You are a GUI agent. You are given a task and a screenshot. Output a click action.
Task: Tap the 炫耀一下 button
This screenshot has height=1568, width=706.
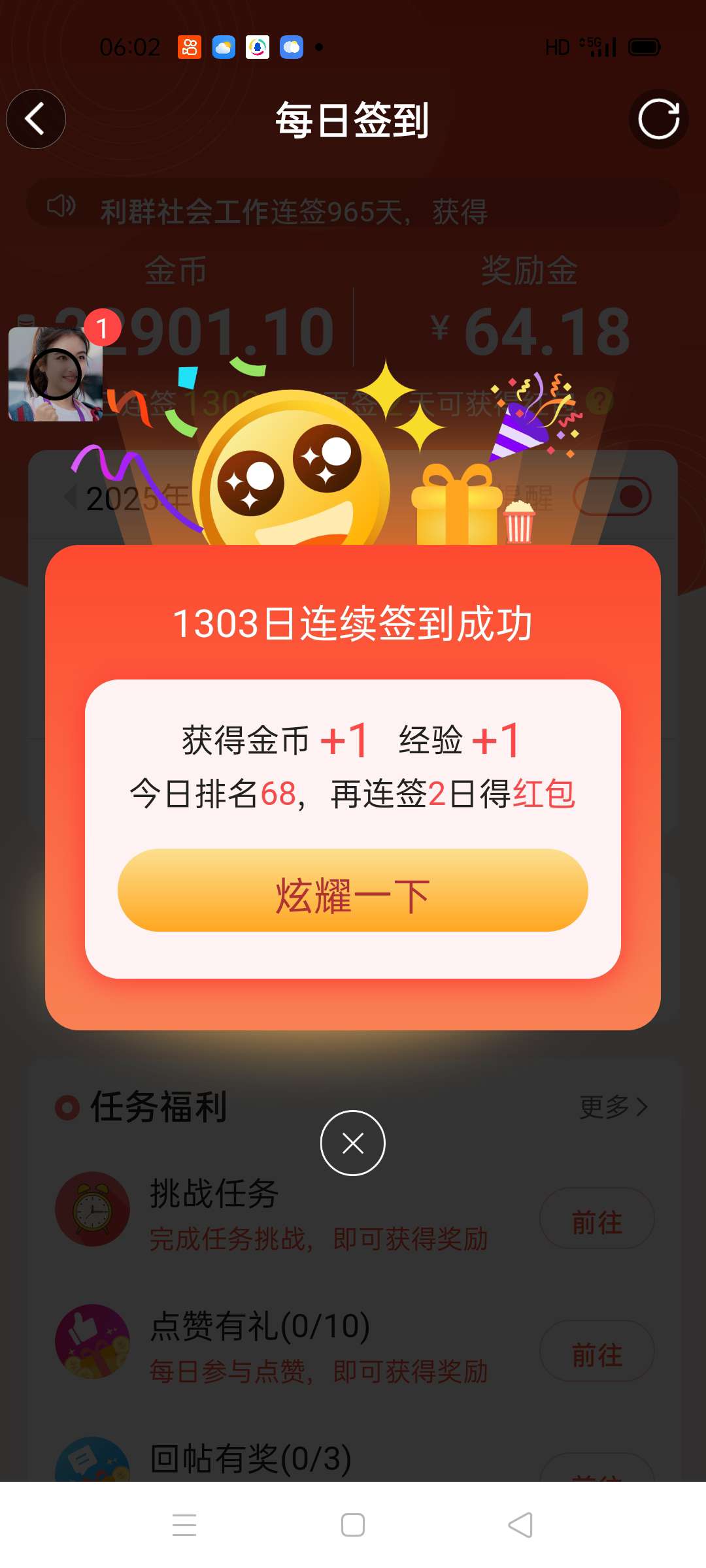(352, 890)
